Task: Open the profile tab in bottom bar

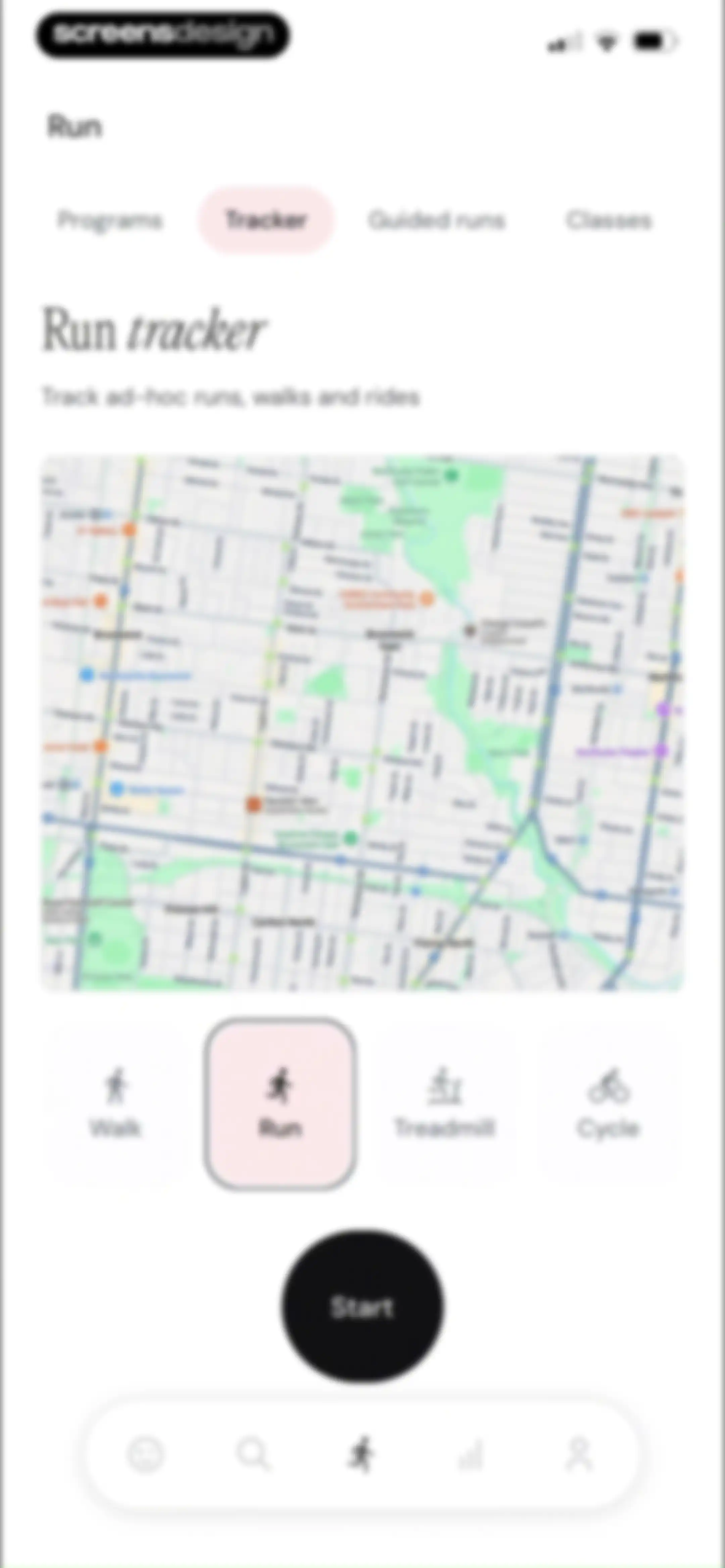Action: pyautogui.click(x=579, y=1455)
